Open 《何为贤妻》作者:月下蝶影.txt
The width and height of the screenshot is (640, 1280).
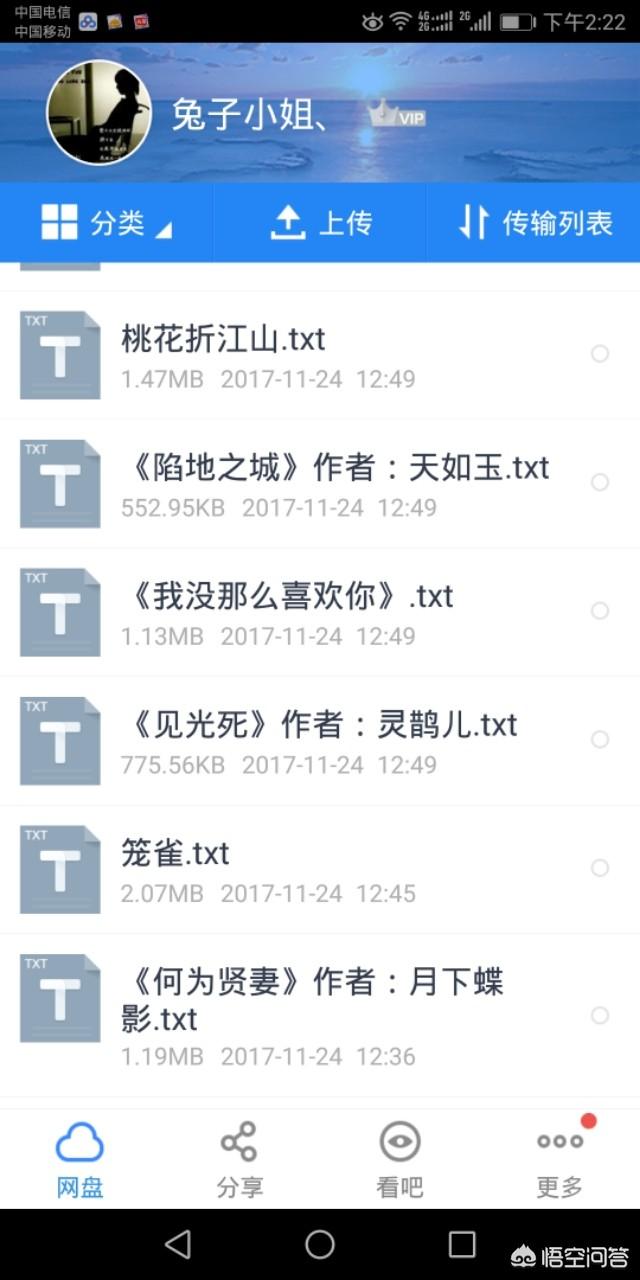click(320, 1014)
